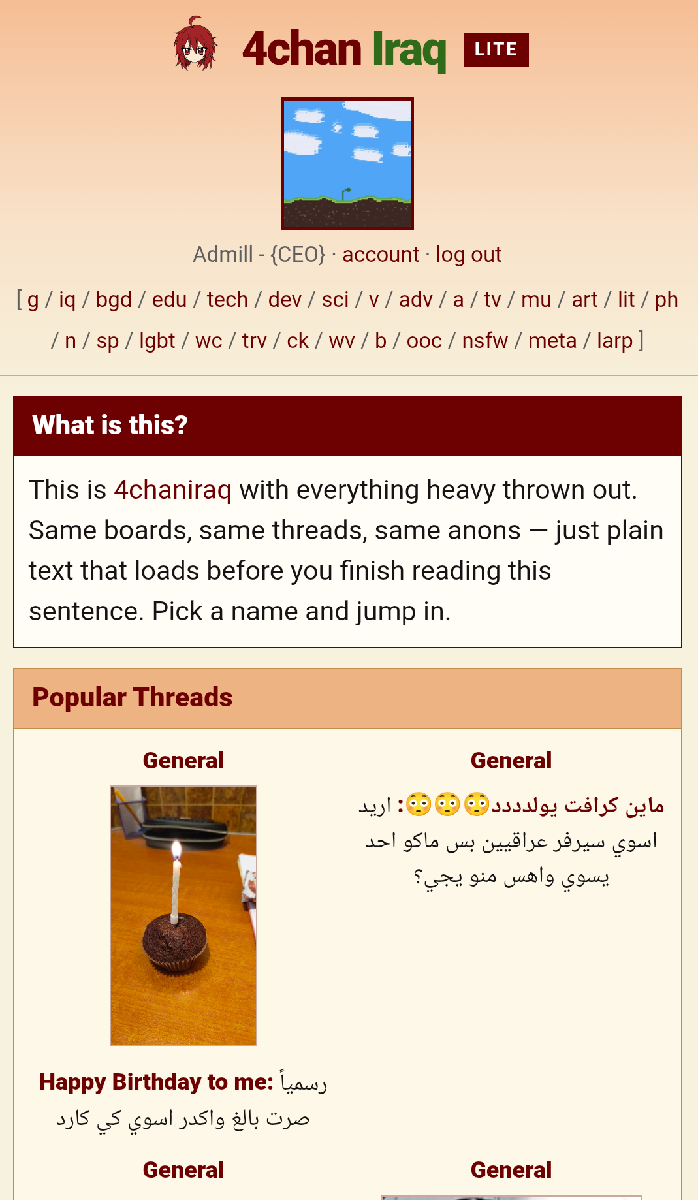Open the account link
Image resolution: width=698 pixels, height=1200 pixels.
pyautogui.click(x=380, y=254)
